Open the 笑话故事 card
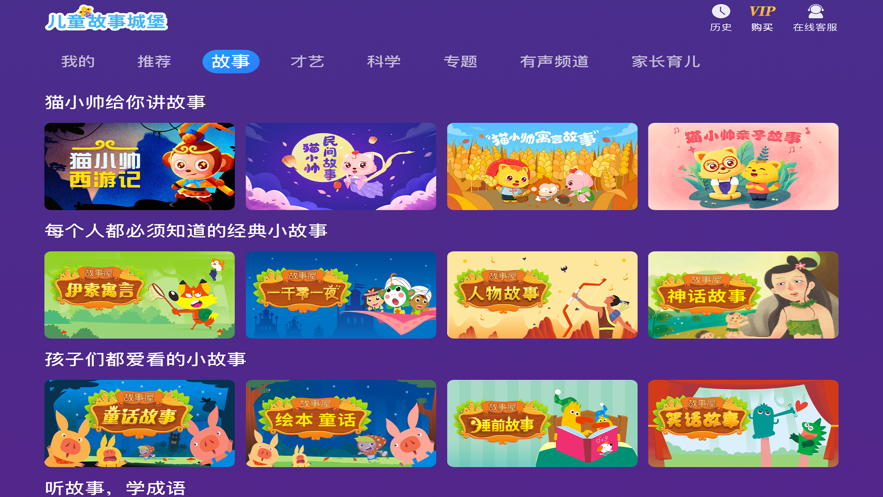 [x=743, y=423]
